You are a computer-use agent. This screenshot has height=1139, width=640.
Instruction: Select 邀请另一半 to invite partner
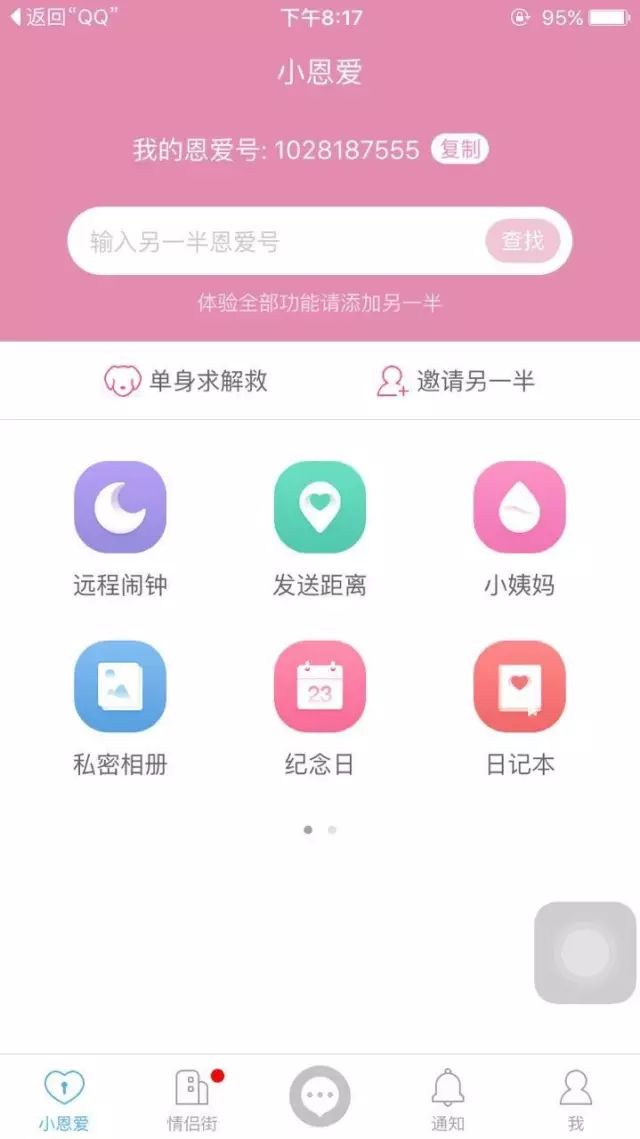456,381
